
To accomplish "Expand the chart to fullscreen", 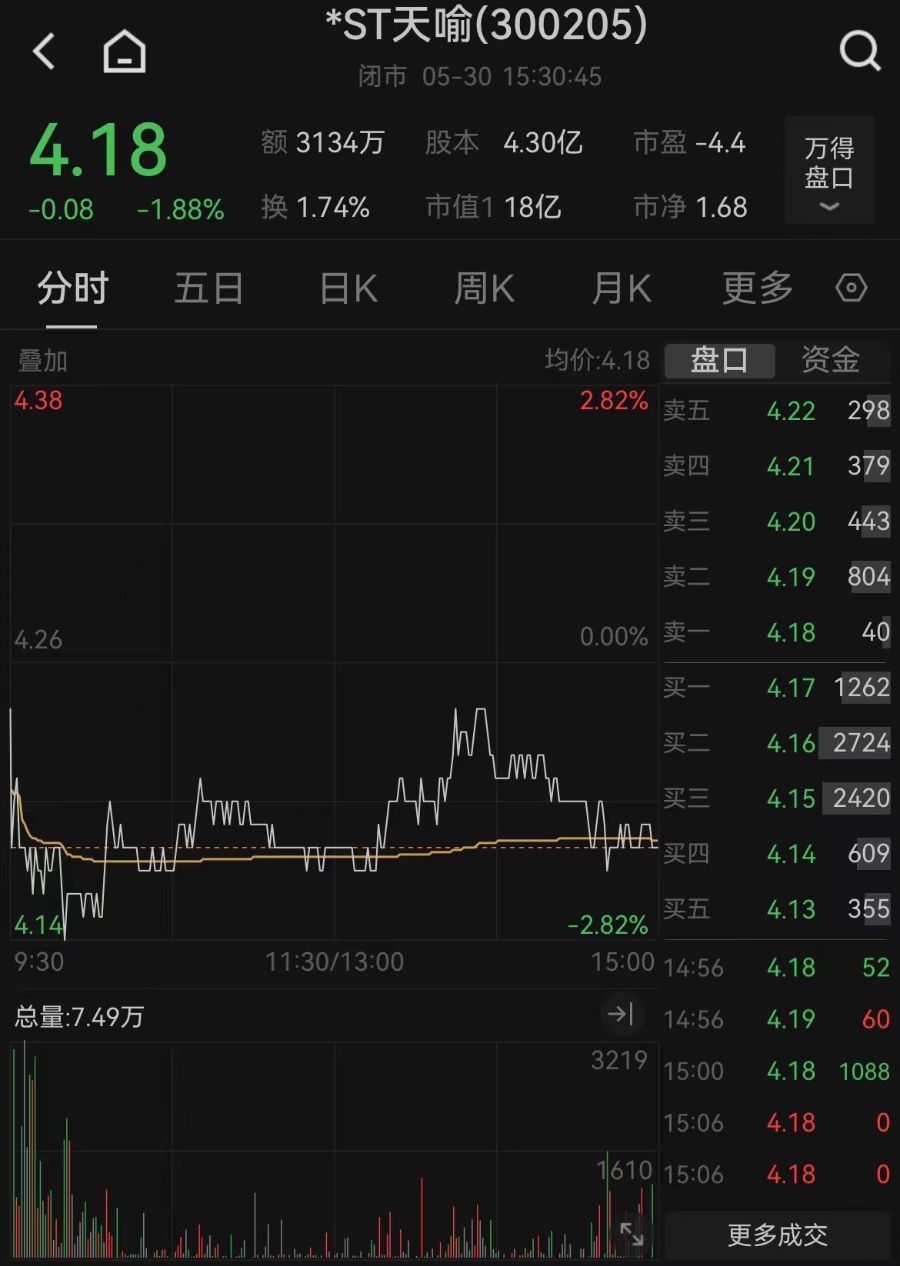I will click(x=632, y=1234).
